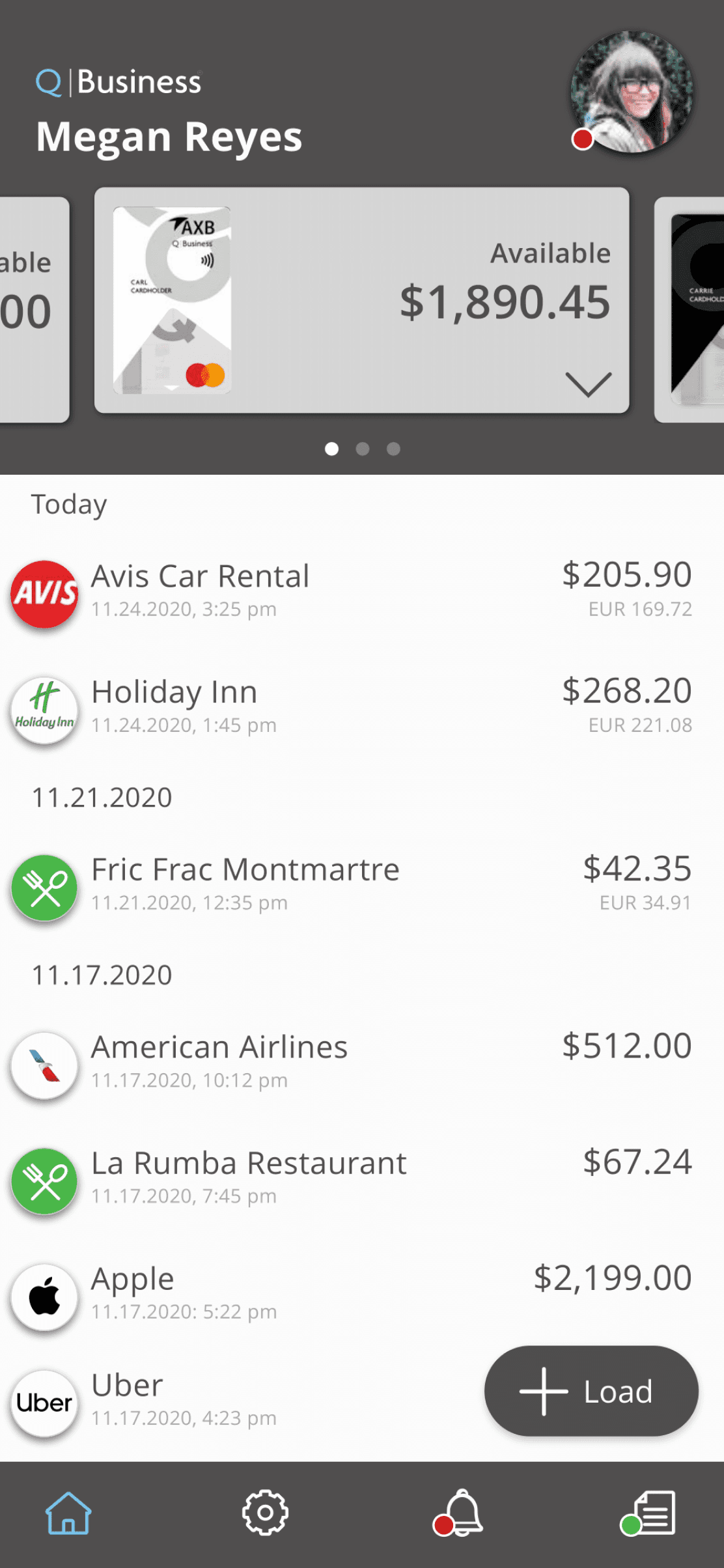This screenshot has height=1568, width=724.
Task: Expand the card details chevron
Action: (x=588, y=384)
